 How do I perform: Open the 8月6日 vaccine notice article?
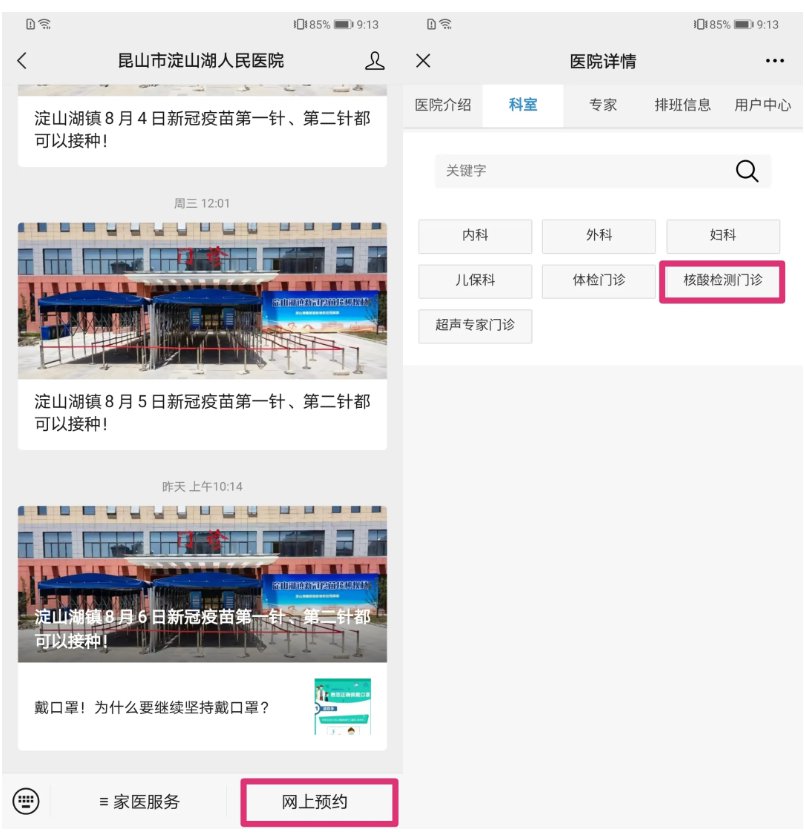pyautogui.click(x=202, y=628)
